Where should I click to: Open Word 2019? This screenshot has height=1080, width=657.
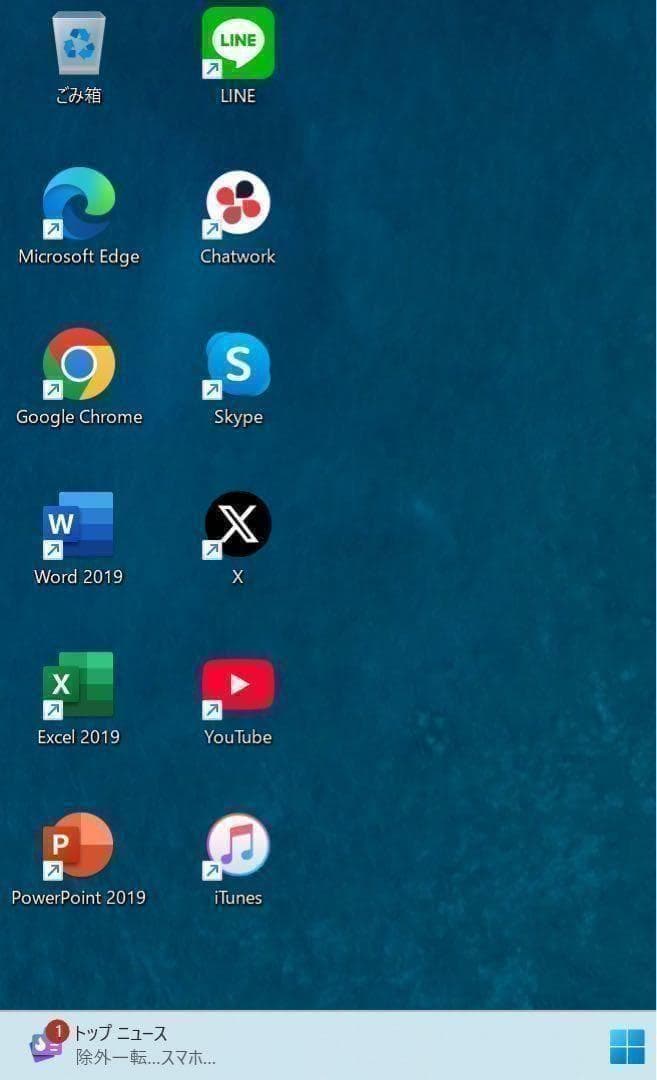point(78,525)
